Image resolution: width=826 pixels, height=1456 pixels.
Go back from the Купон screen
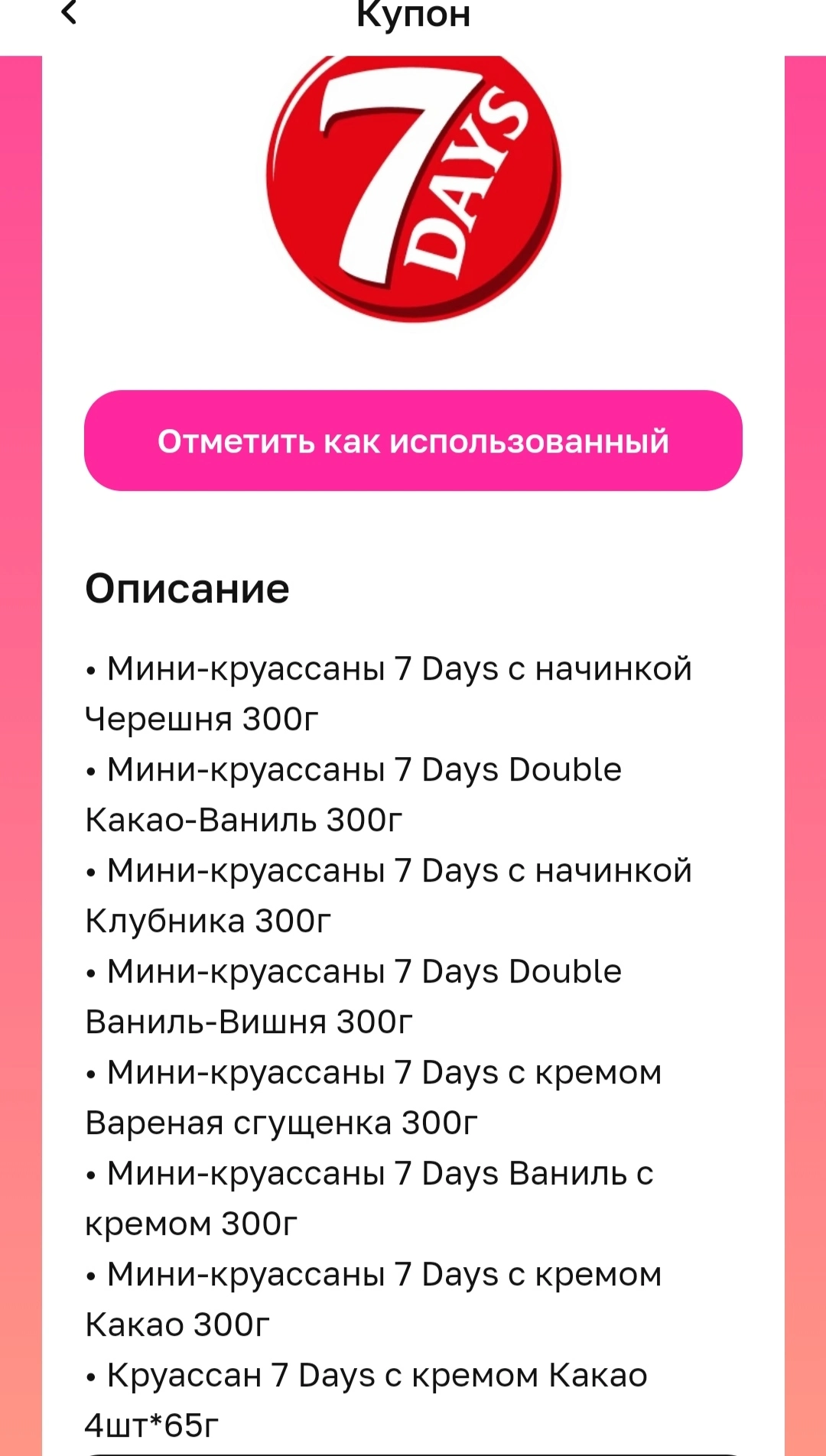(x=69, y=12)
